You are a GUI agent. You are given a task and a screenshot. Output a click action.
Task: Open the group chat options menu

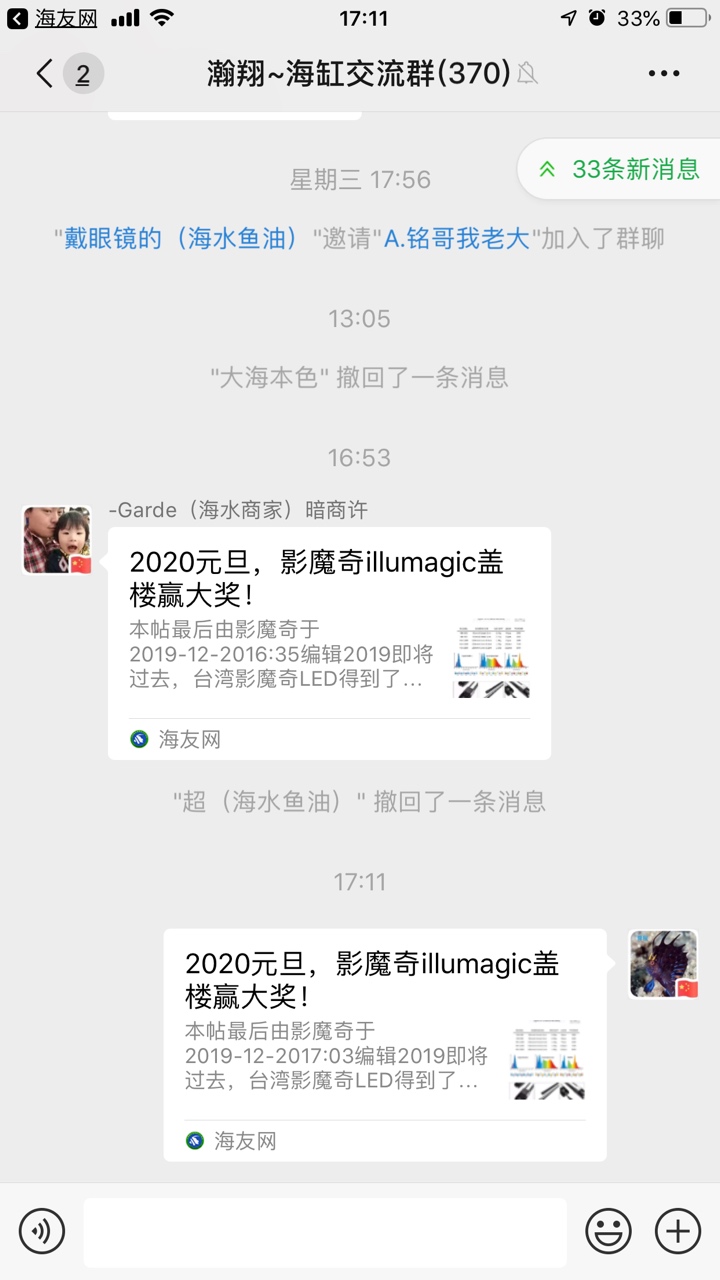click(x=664, y=73)
